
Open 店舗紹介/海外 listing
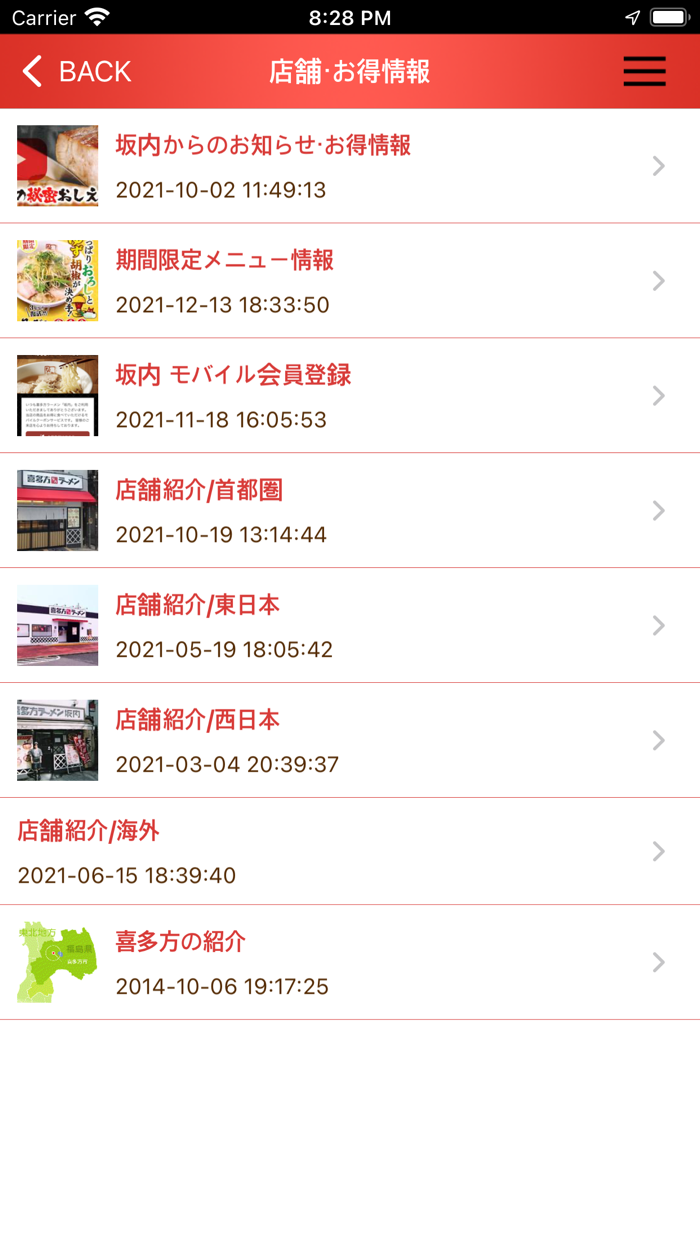pos(350,852)
